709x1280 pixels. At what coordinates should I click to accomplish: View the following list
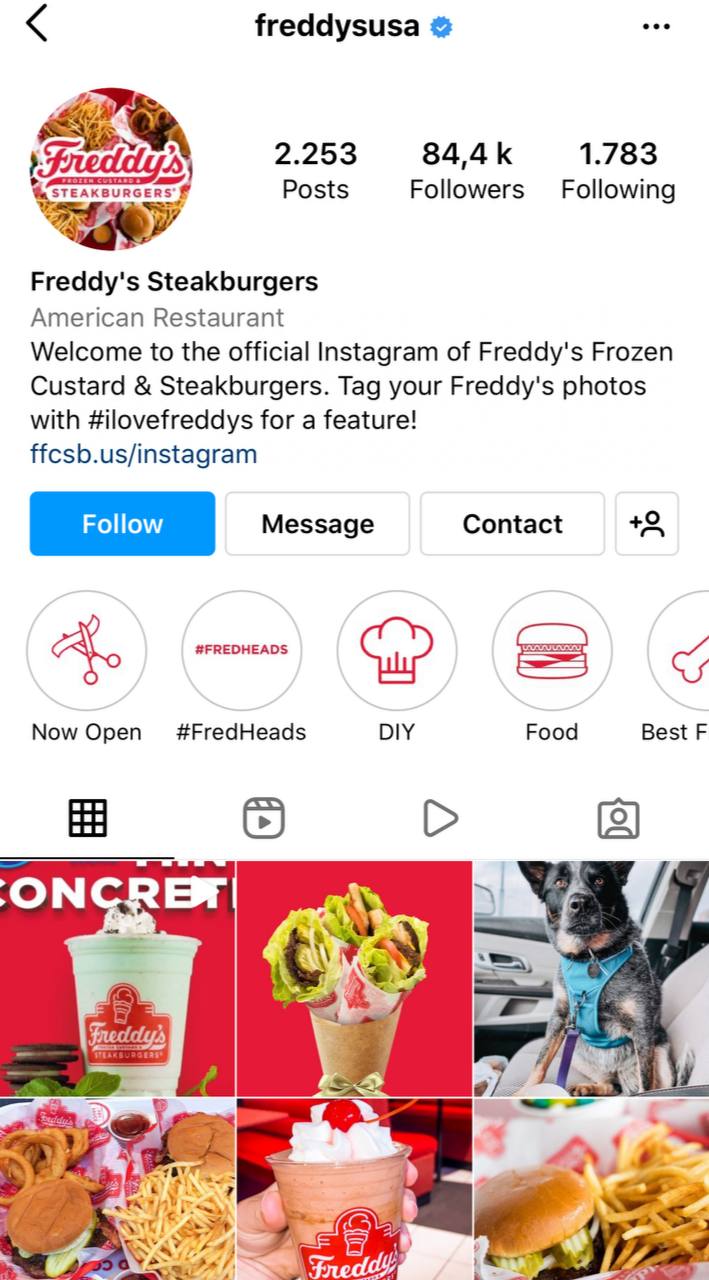pyautogui.click(x=618, y=170)
